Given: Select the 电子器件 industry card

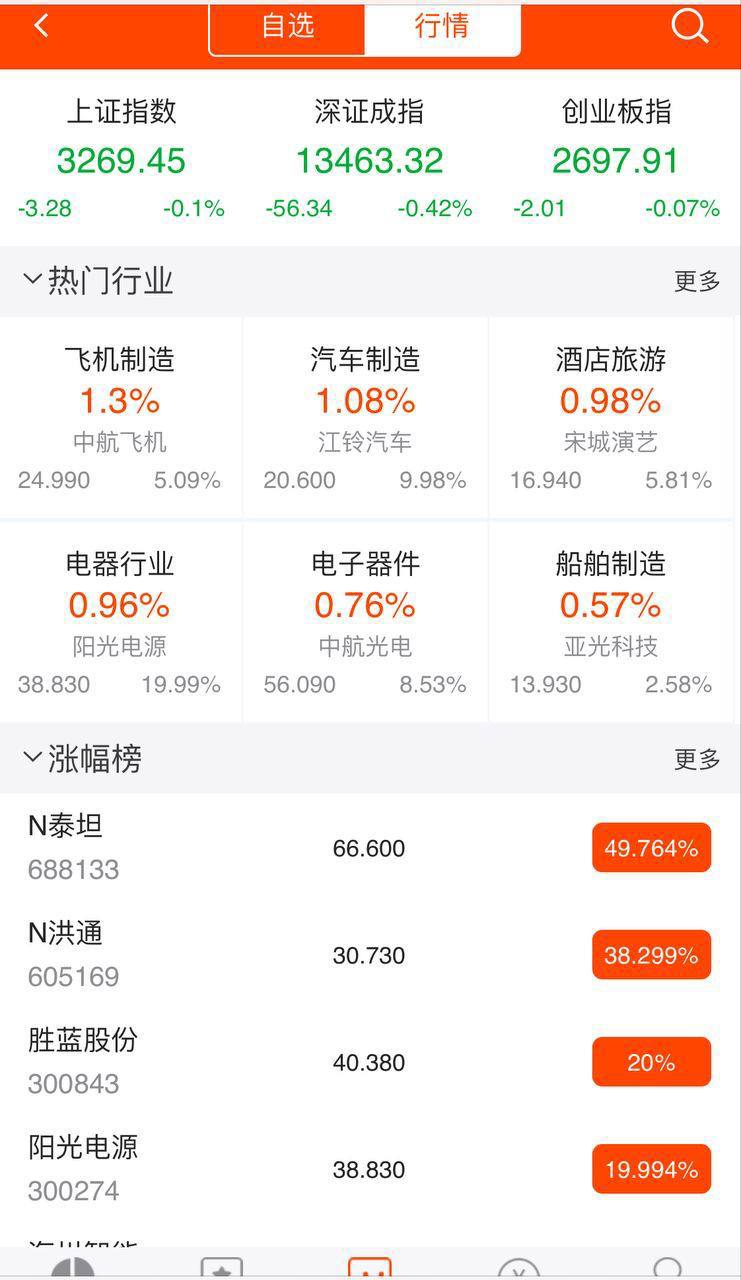Looking at the screenshot, I should tap(365, 622).
